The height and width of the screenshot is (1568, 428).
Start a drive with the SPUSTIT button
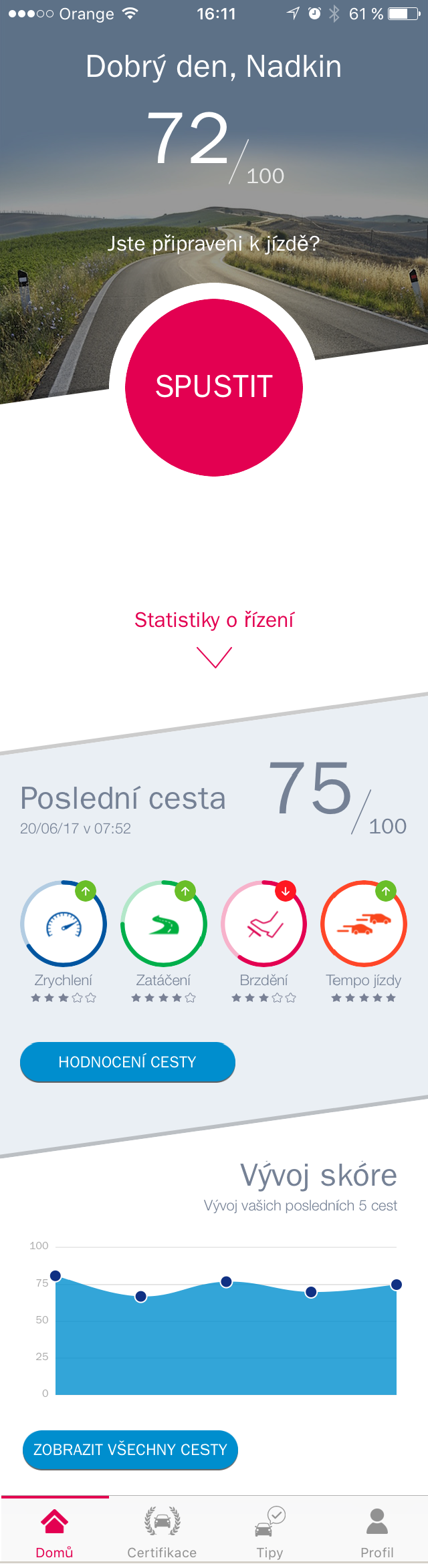(x=214, y=387)
